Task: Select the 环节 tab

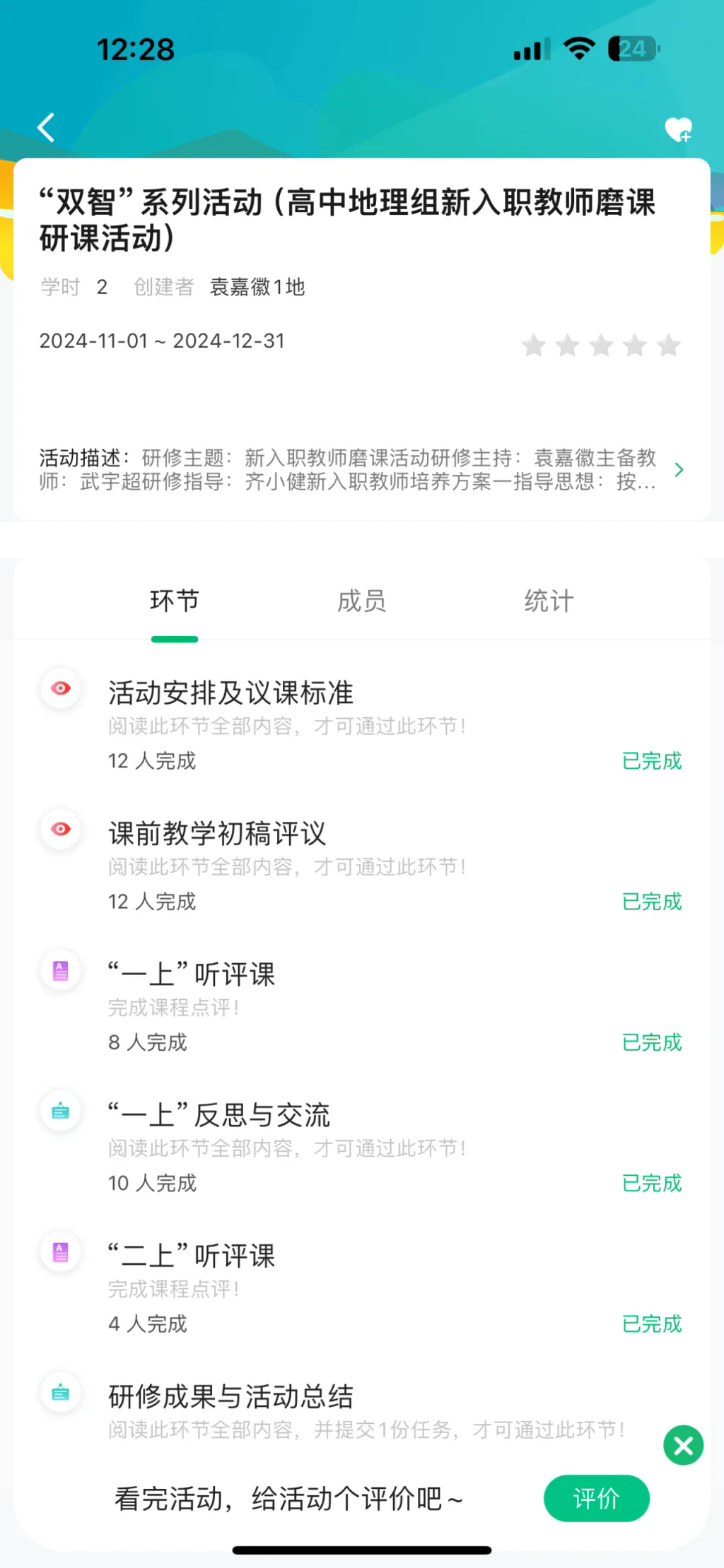Action: click(x=175, y=601)
